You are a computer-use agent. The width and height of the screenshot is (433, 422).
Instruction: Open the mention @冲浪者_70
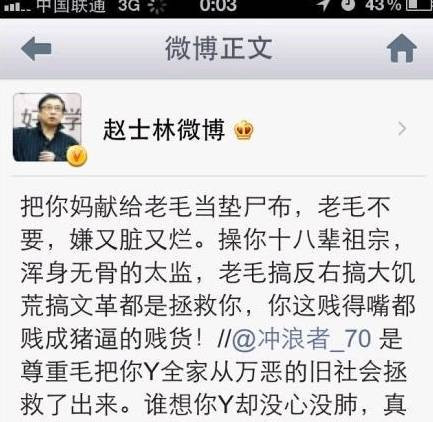click(301, 339)
